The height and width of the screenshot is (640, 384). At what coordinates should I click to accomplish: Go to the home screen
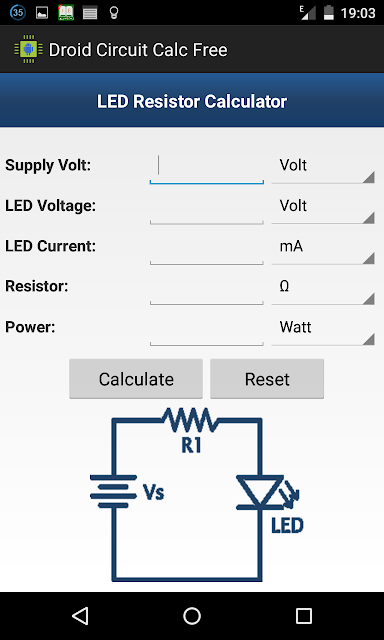[192, 616]
